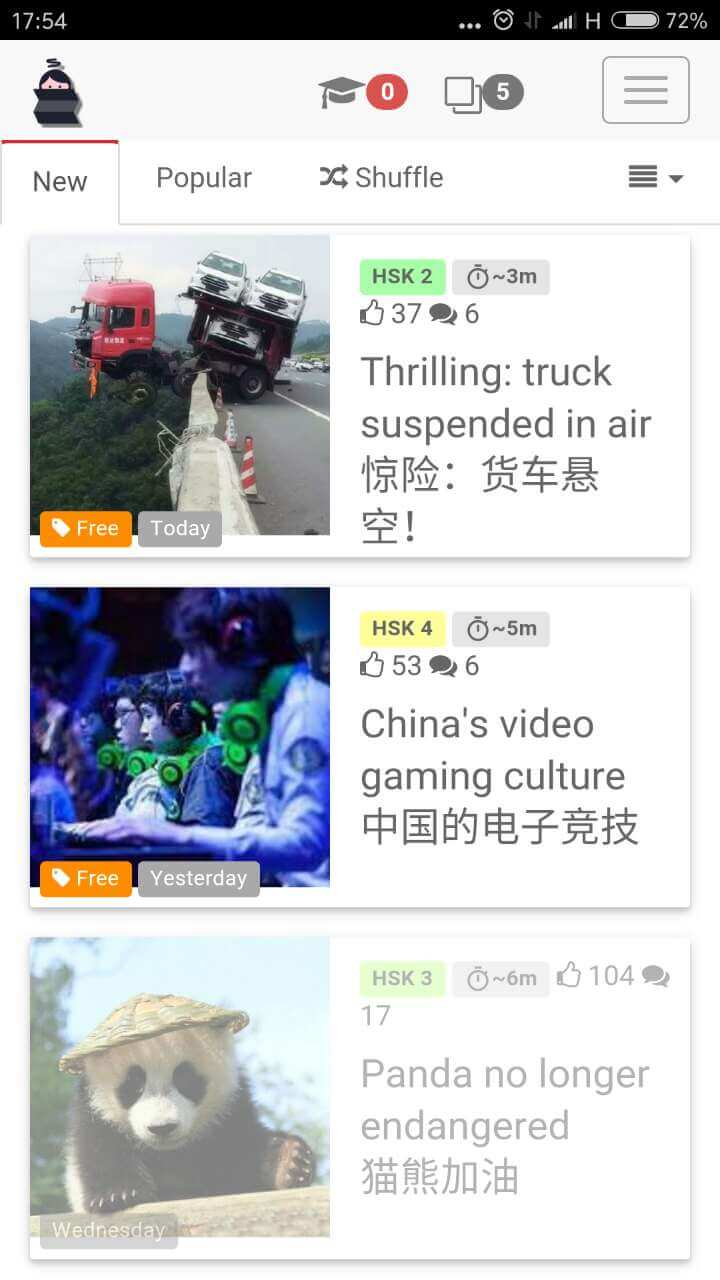Select the HSK 2 level badge
Screen dimensions: 720x1280
[401, 276]
